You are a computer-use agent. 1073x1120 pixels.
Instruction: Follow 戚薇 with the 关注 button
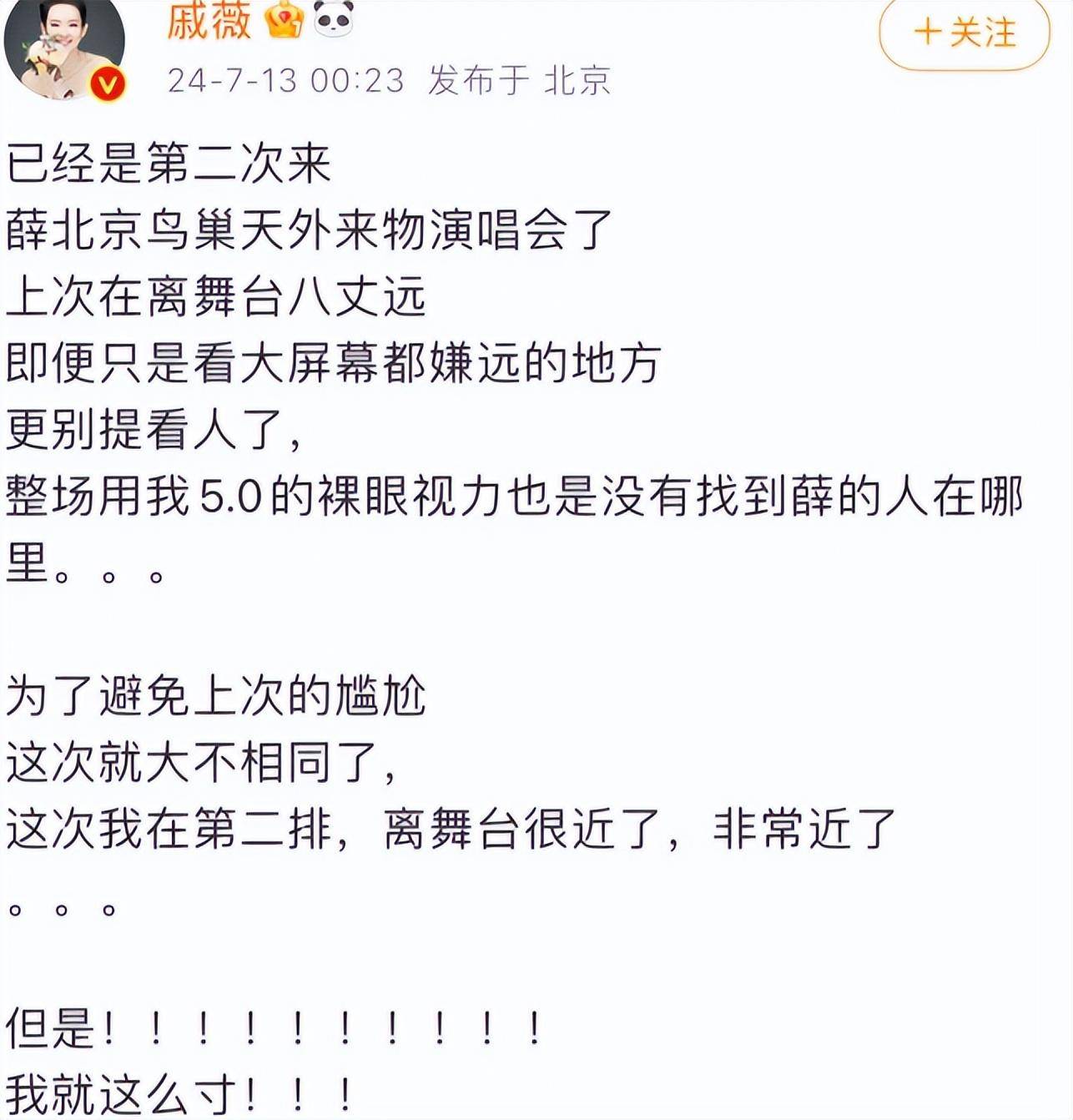pyautogui.click(x=964, y=33)
